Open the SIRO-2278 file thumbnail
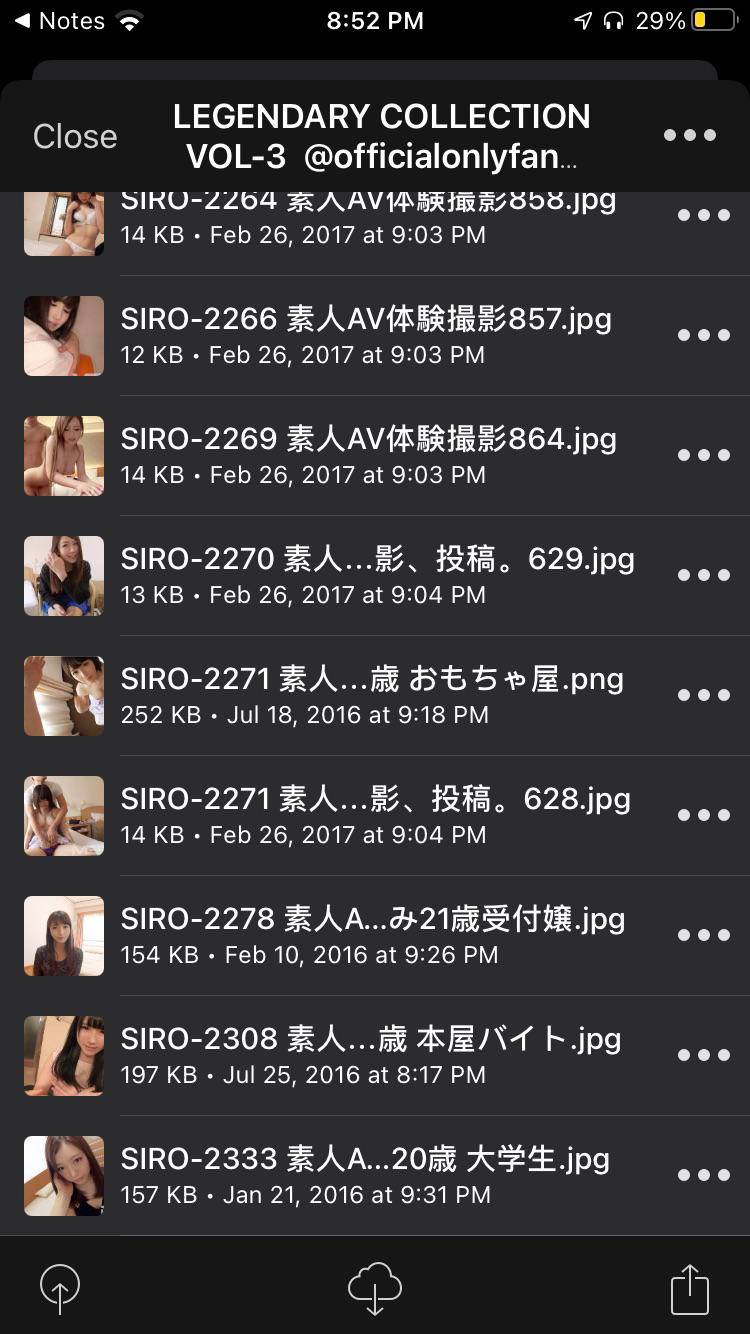The image size is (750, 1334). pyautogui.click(x=63, y=936)
